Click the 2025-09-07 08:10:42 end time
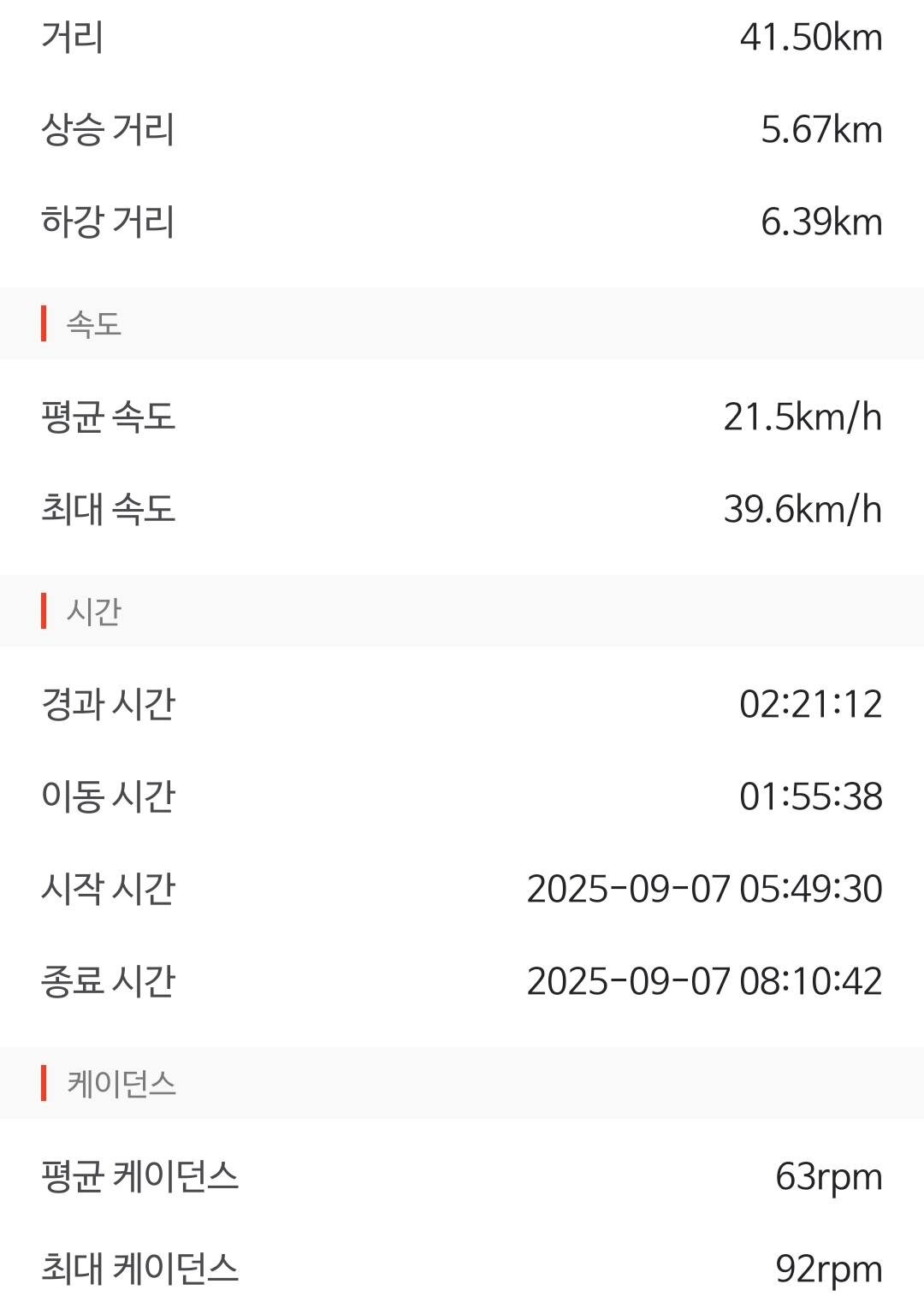 (x=705, y=980)
